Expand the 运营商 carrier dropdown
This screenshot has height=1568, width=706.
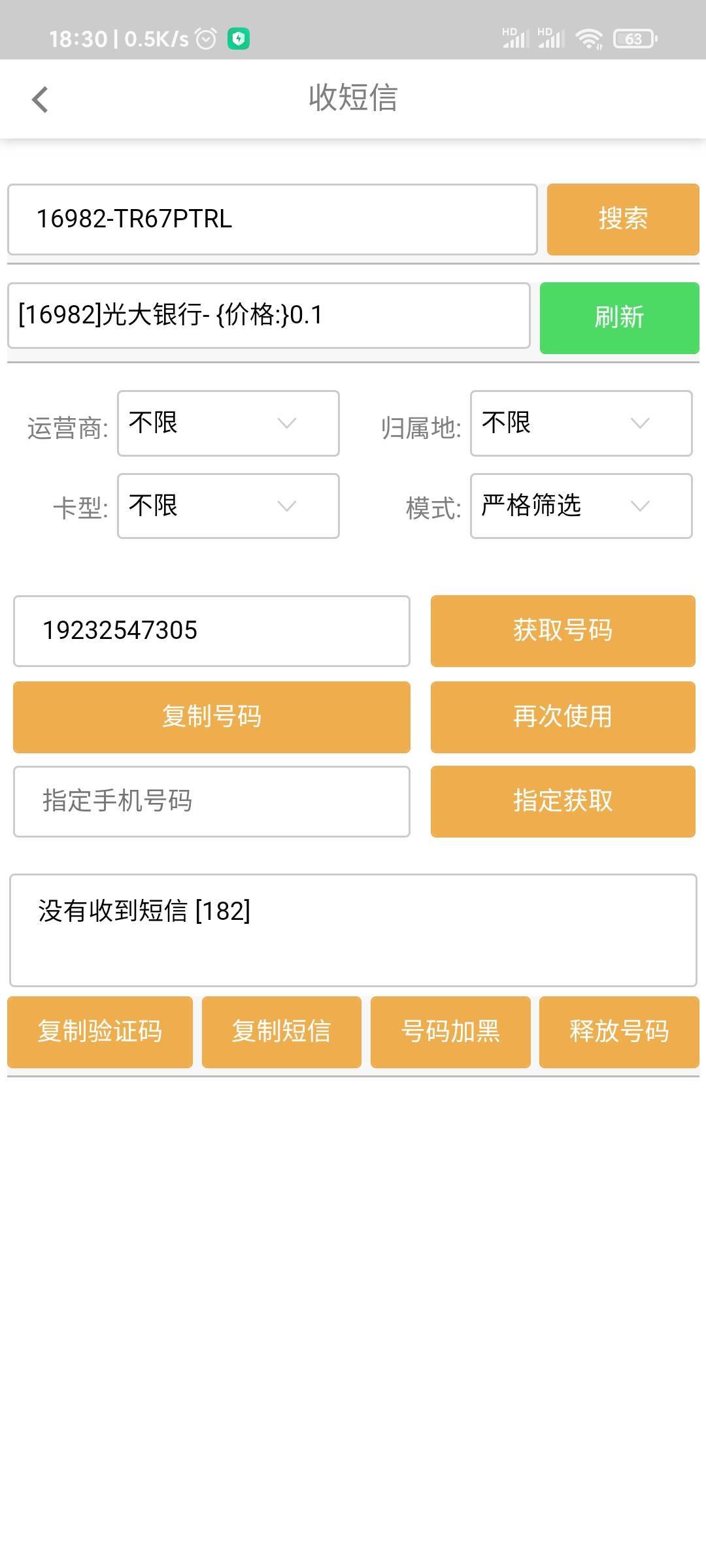click(x=228, y=423)
